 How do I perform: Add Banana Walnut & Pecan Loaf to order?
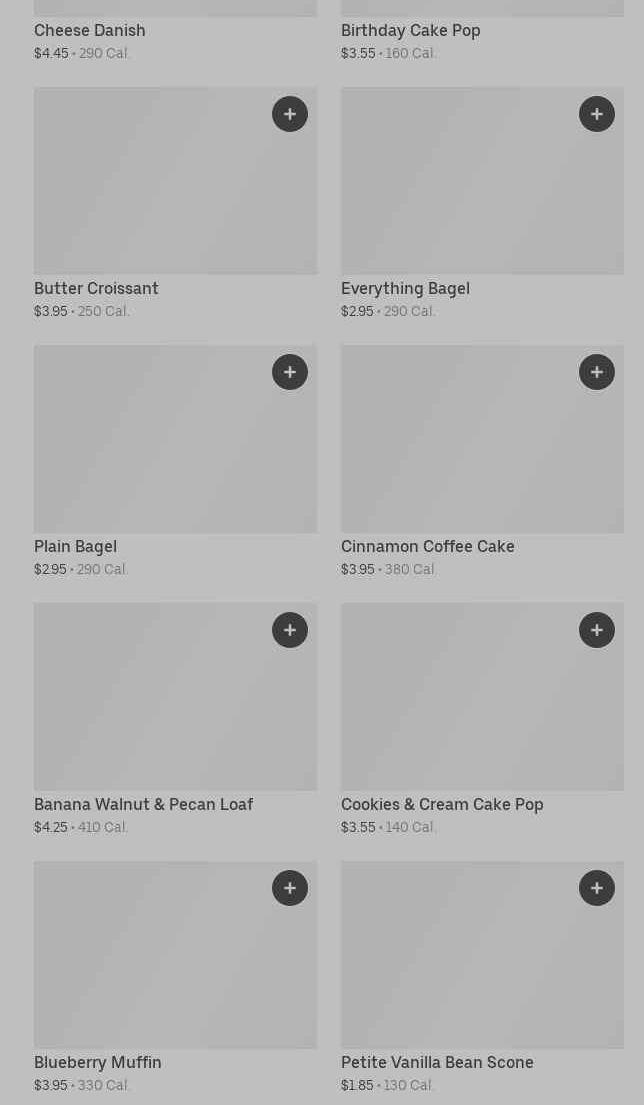[290, 630]
